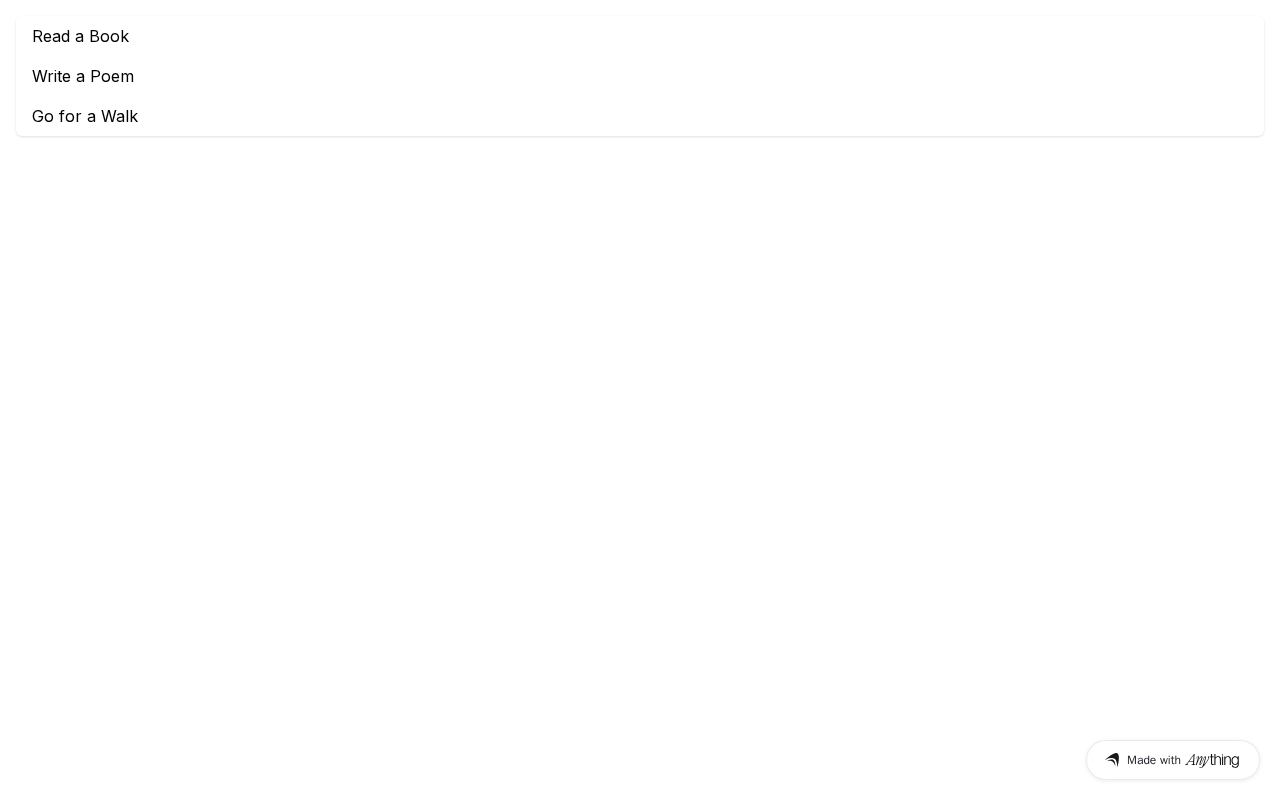Select the Read a Book item
The width and height of the screenshot is (1280, 800).
(81, 36)
